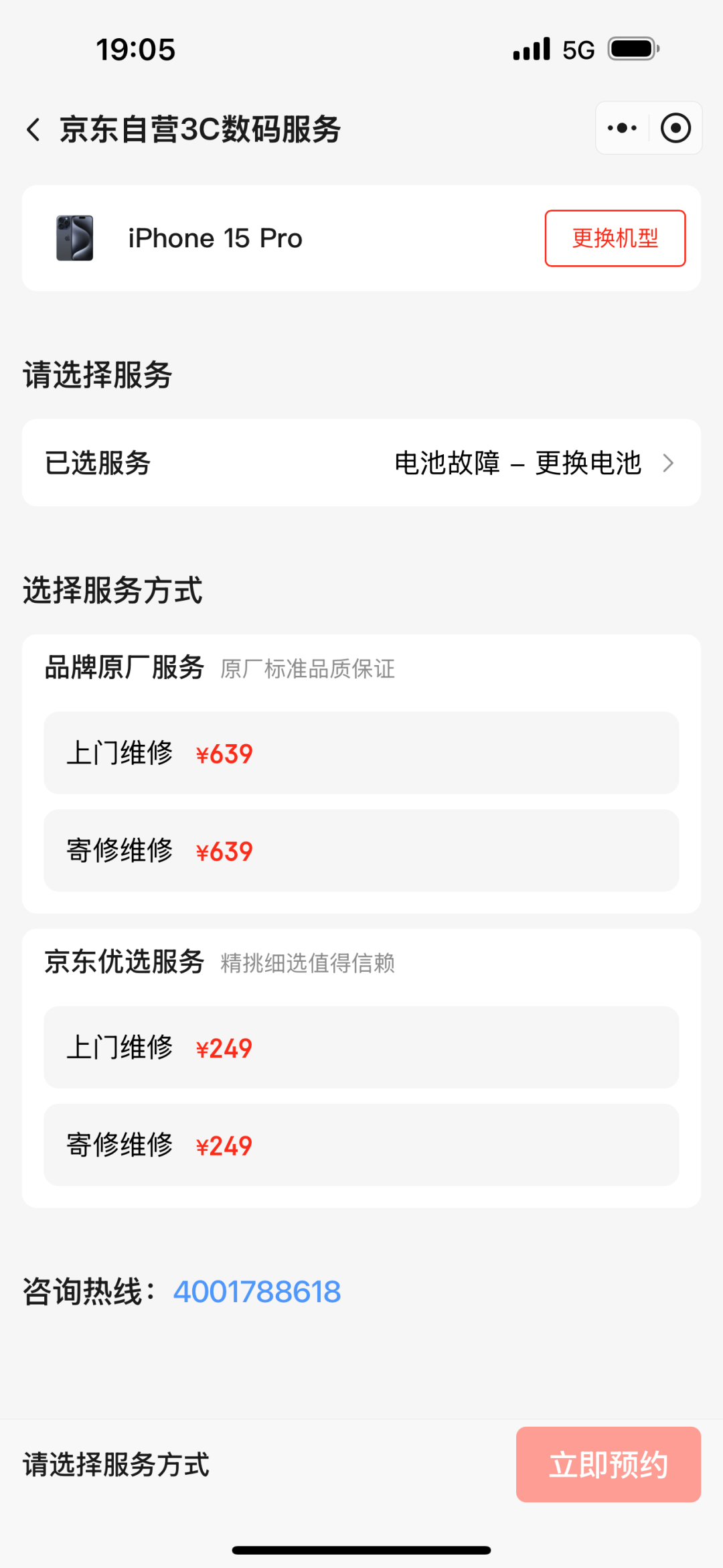Open 电池故障 – 更换电池 service selection
Viewport: 723px width, 1568px height.
tap(517, 462)
